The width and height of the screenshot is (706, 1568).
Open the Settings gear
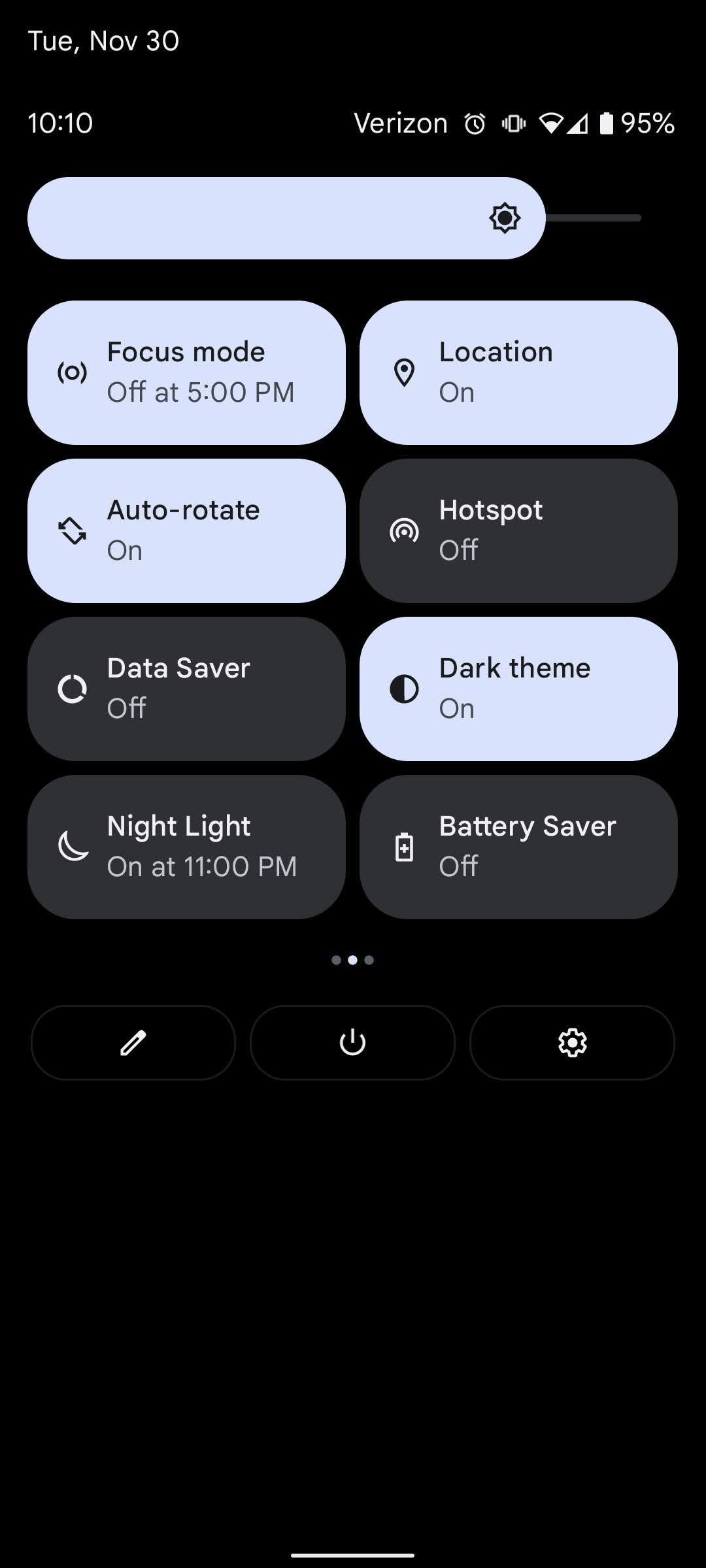coord(573,1043)
